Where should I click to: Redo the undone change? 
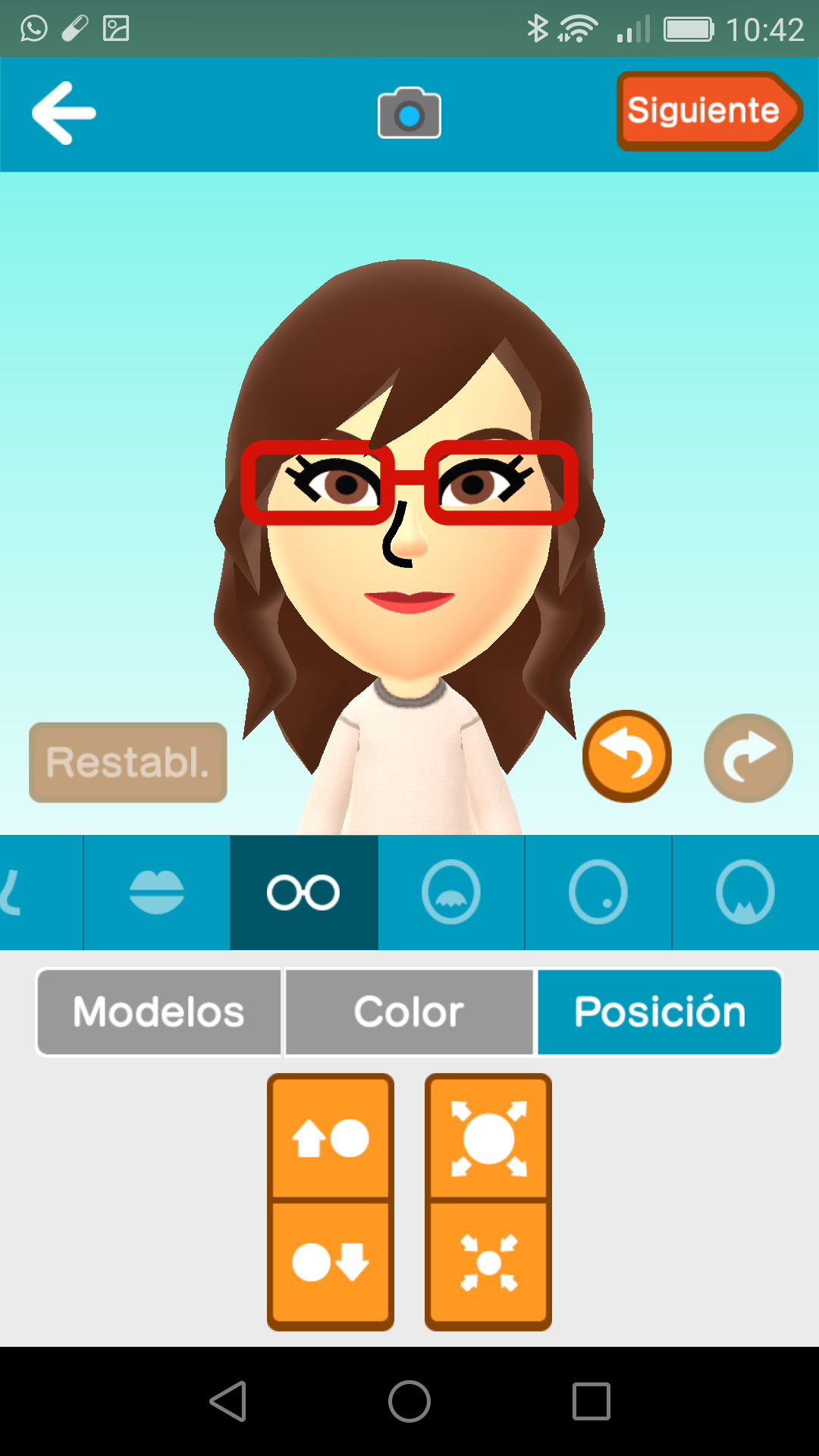tap(748, 758)
